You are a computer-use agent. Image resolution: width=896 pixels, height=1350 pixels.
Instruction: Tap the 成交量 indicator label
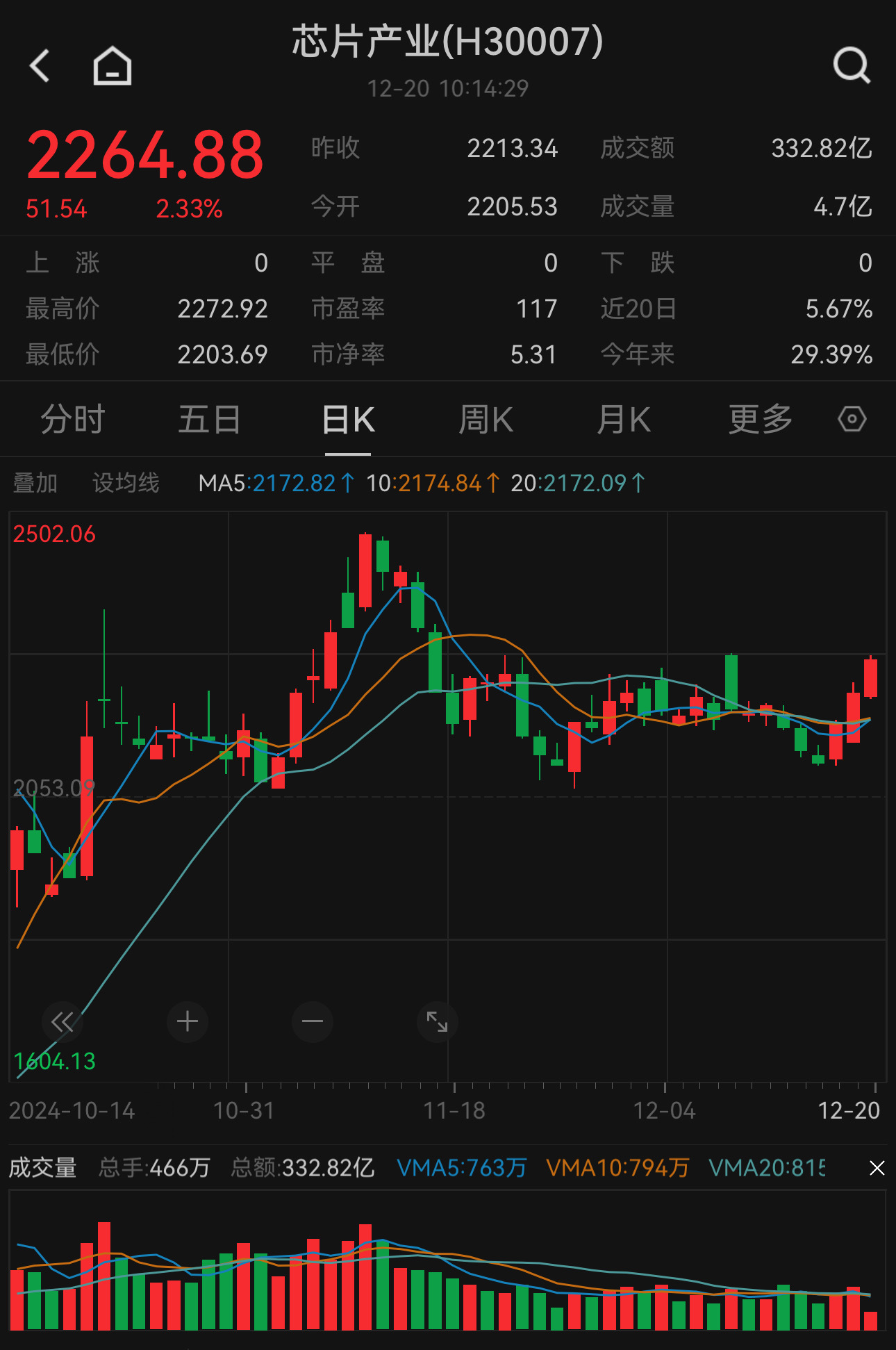click(x=42, y=1168)
